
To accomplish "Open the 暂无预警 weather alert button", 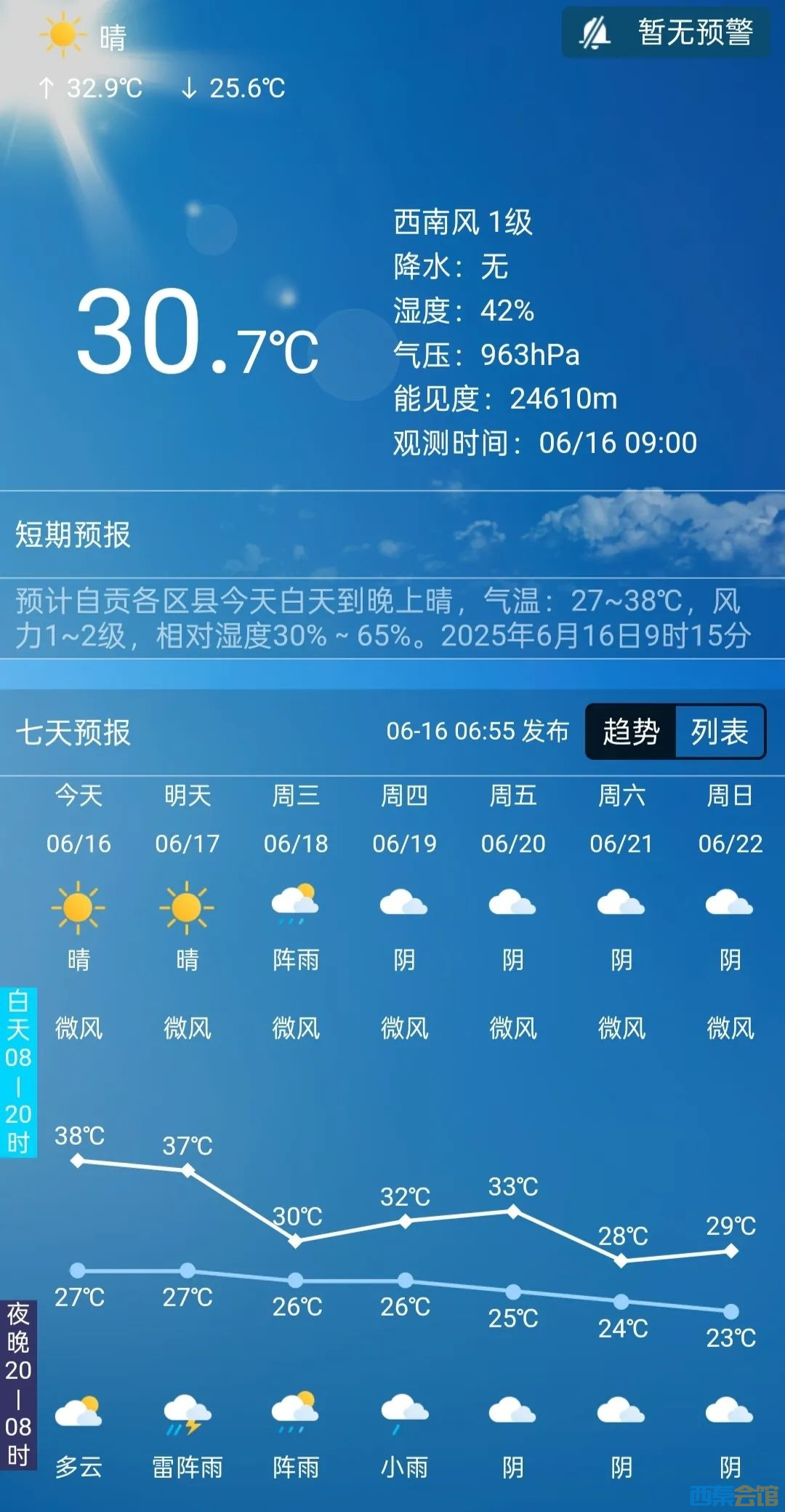I will point(665,33).
